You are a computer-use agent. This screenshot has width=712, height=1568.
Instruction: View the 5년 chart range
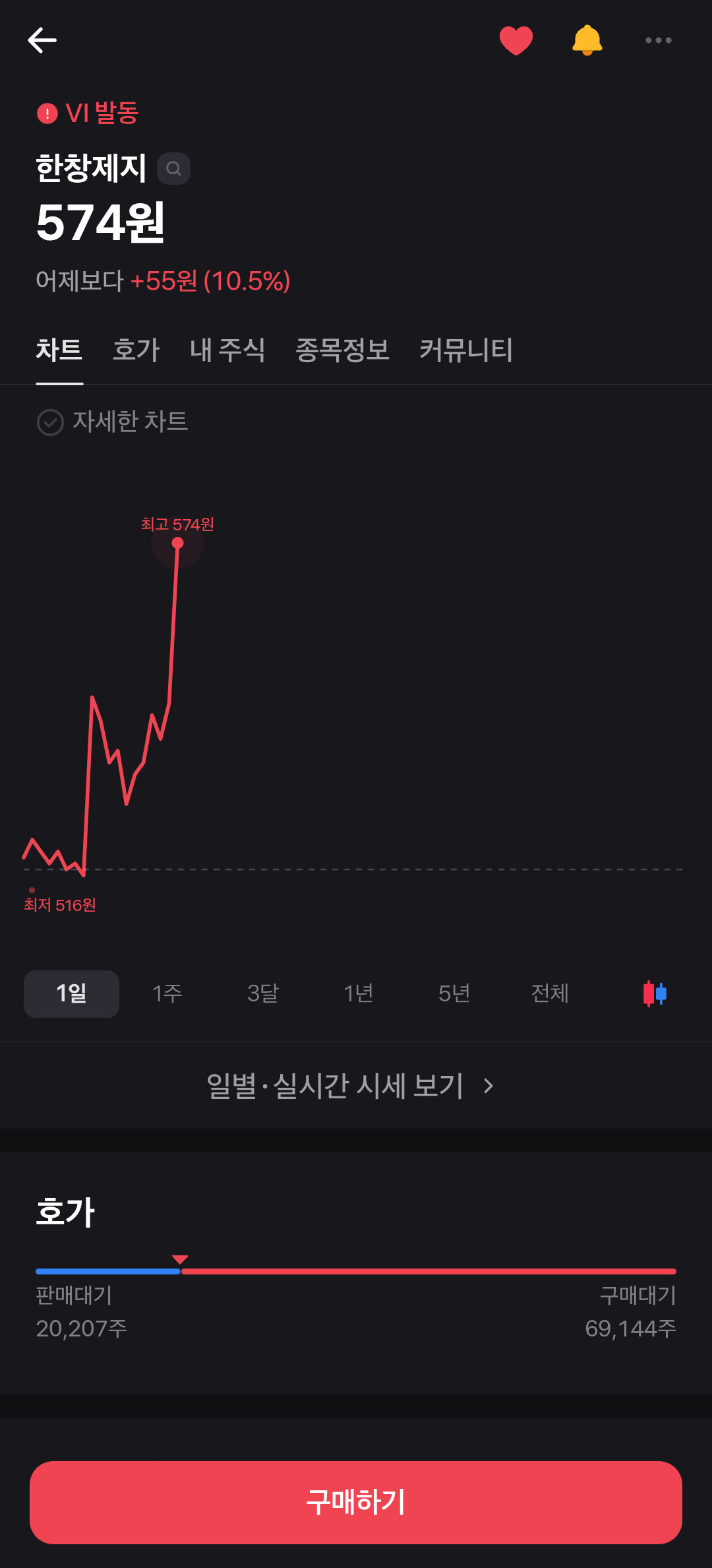(x=454, y=993)
